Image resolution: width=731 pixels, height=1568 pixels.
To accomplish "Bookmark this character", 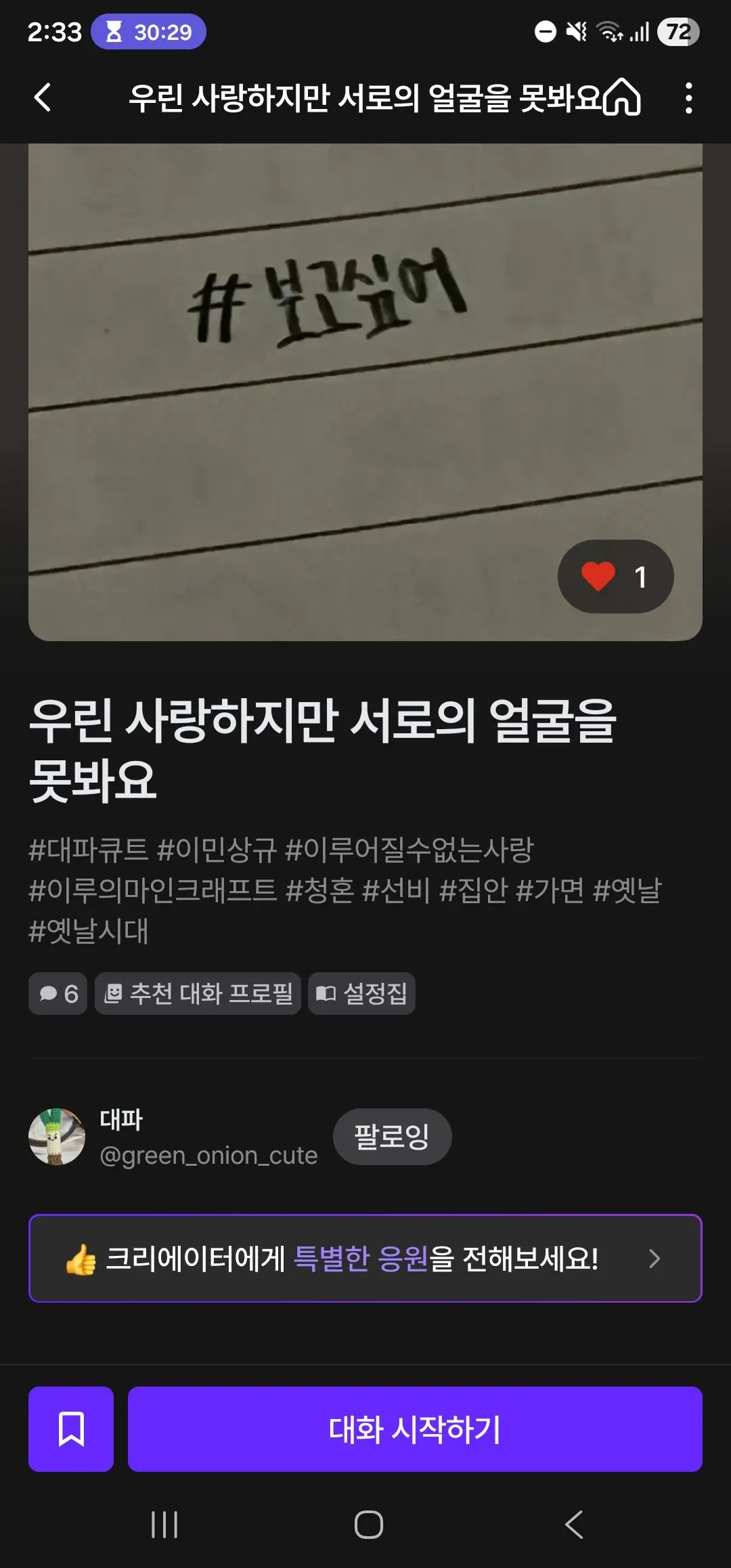I will (x=71, y=1429).
